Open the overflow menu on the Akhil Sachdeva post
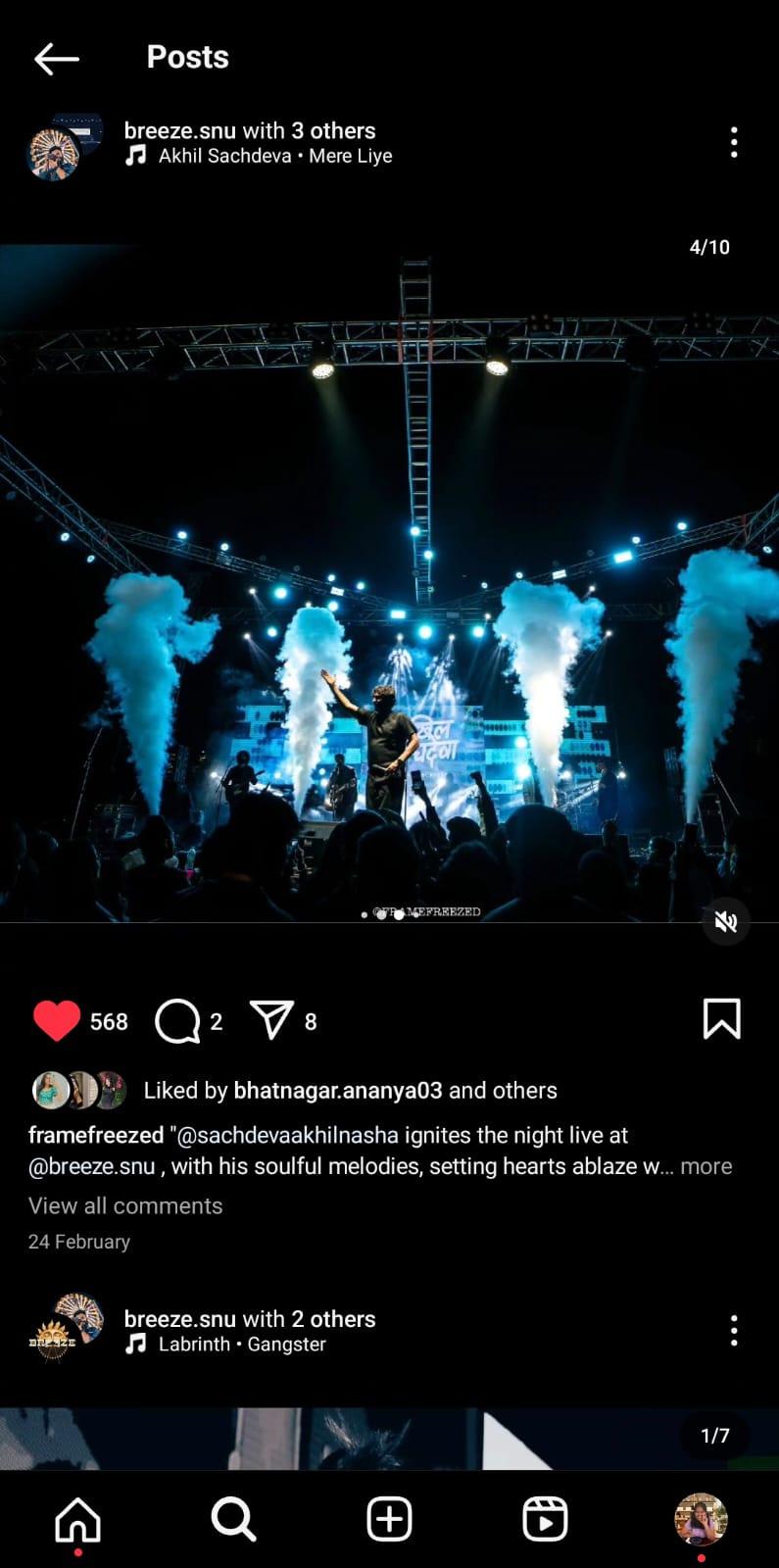This screenshot has height=1568, width=779. [x=734, y=143]
